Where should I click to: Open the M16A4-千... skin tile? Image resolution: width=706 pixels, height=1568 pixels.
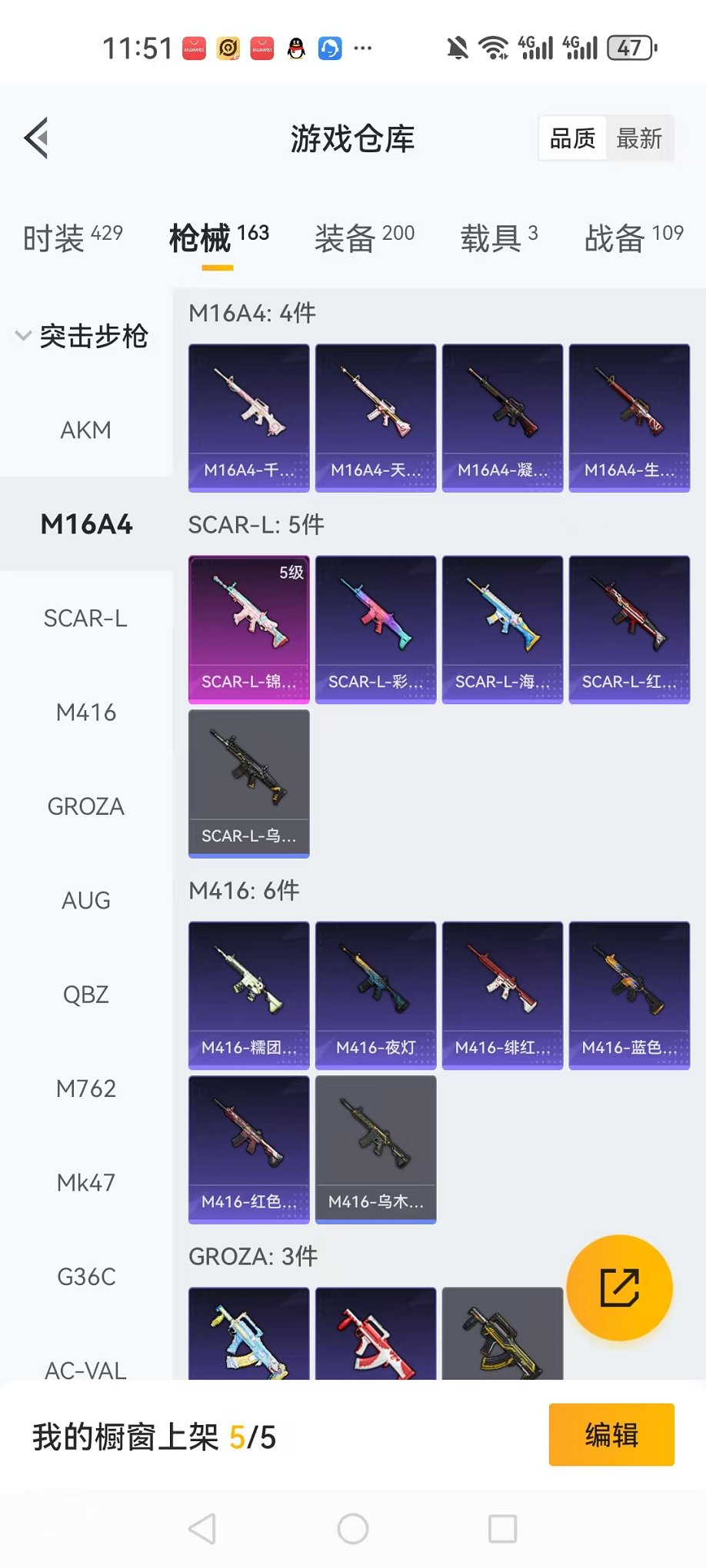pos(248,417)
